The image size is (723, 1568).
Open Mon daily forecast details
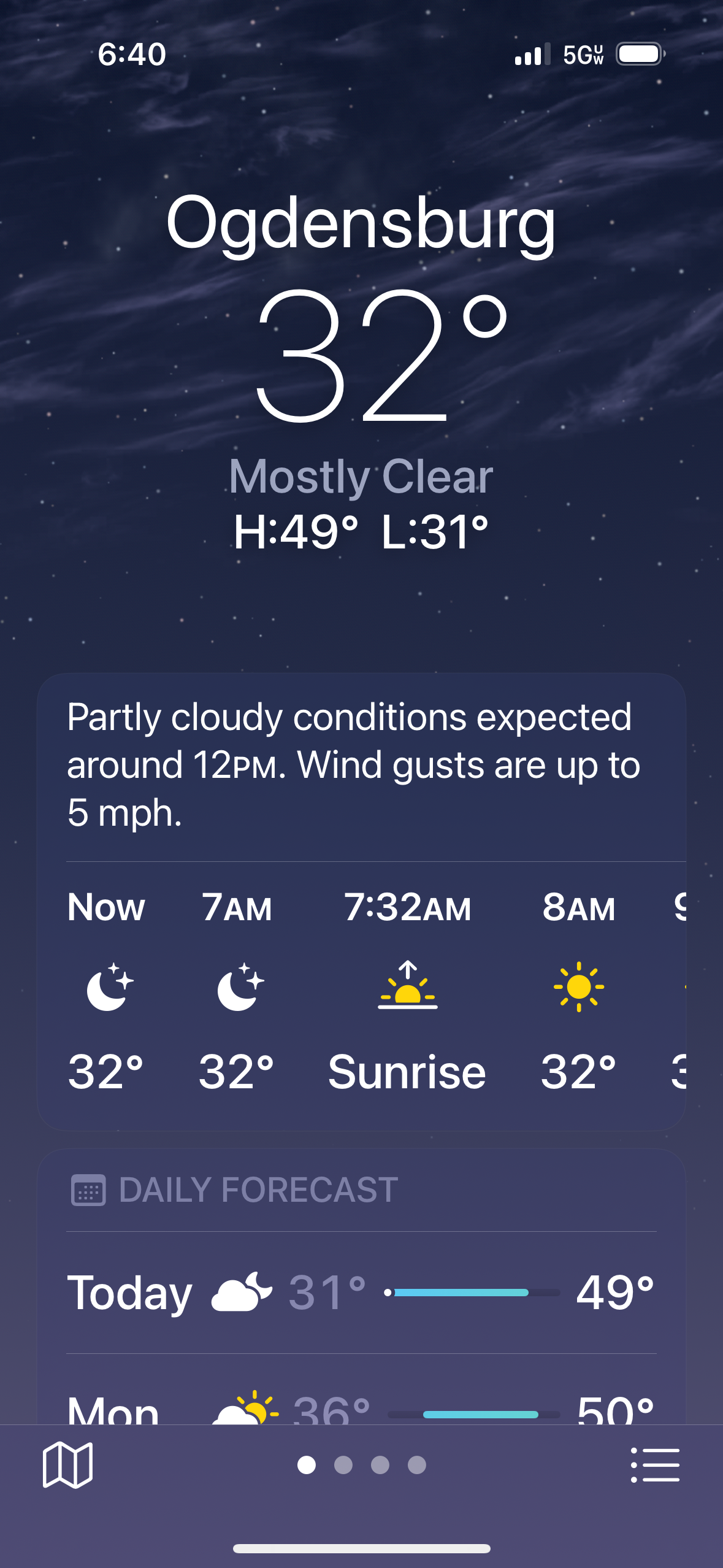coord(361,1409)
